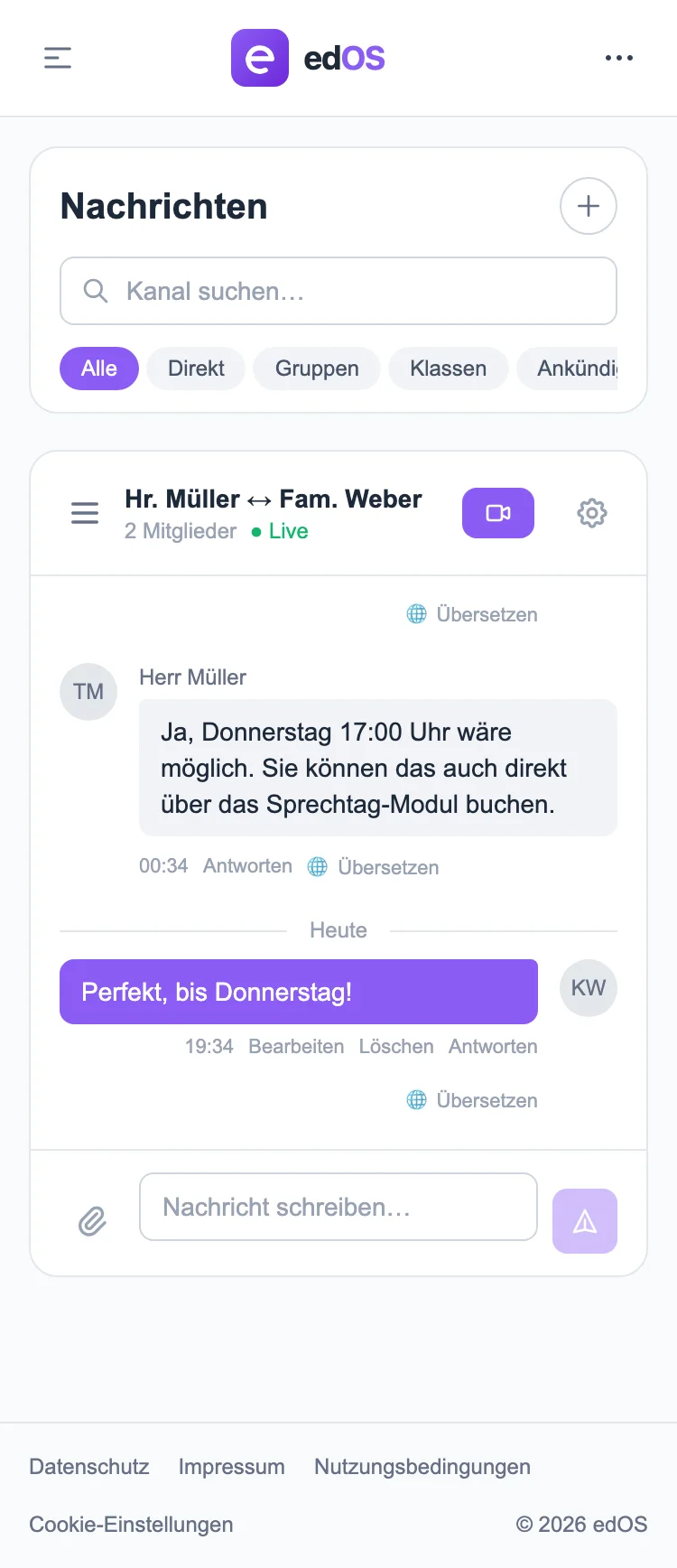
Task: Reply to the 'Perfekt, bis Donnerstag!' message
Action: pyautogui.click(x=493, y=1046)
